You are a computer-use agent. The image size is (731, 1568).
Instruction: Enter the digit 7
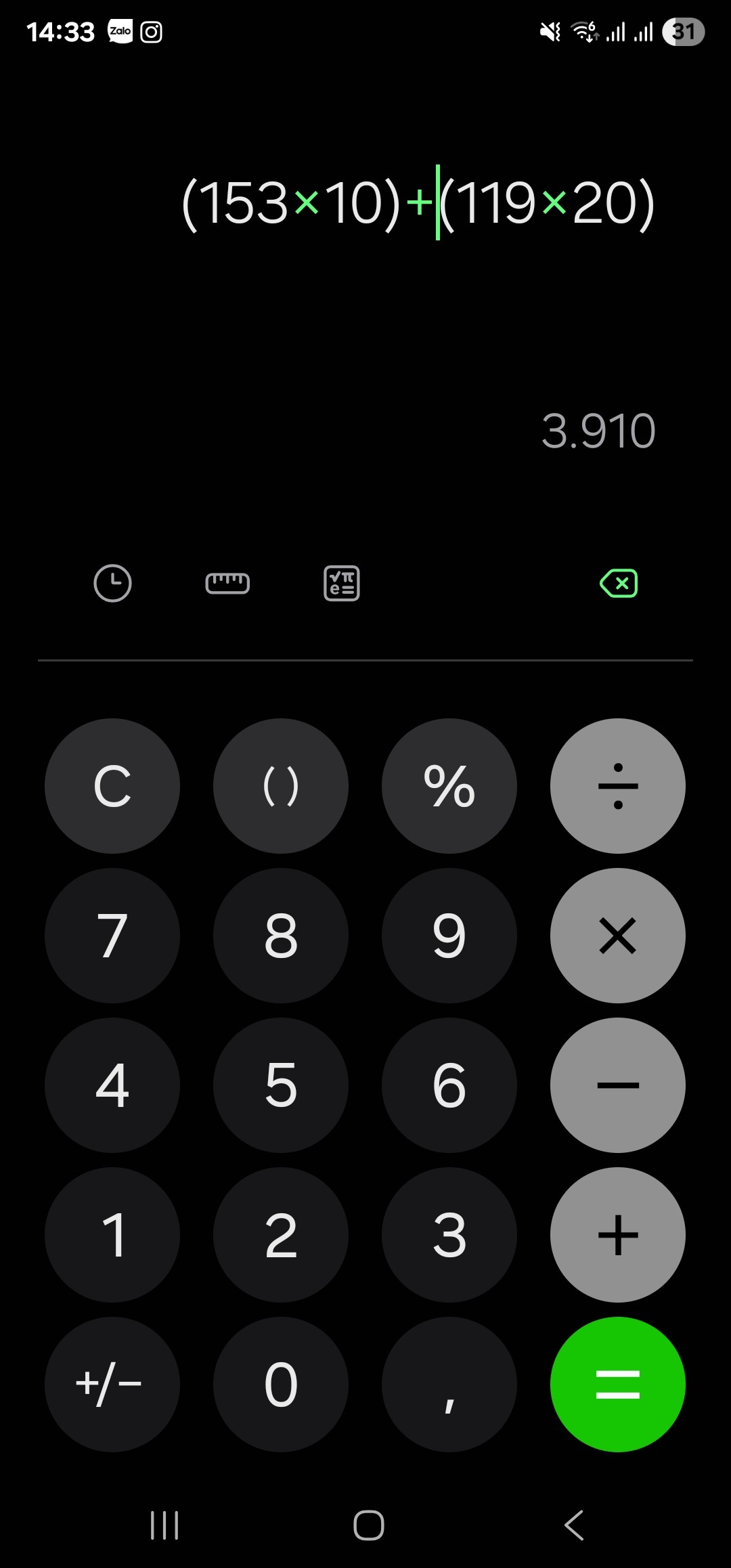tap(112, 936)
